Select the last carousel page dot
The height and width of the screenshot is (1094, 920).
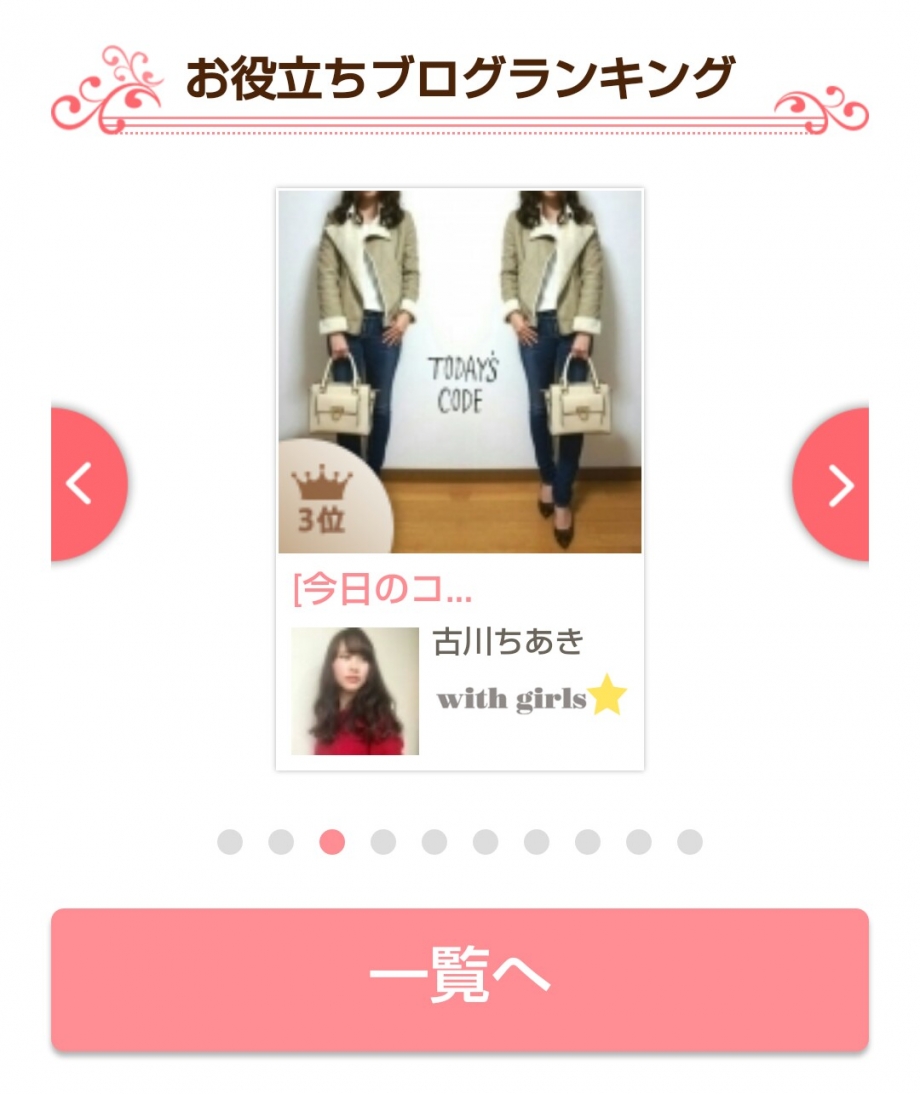click(689, 842)
